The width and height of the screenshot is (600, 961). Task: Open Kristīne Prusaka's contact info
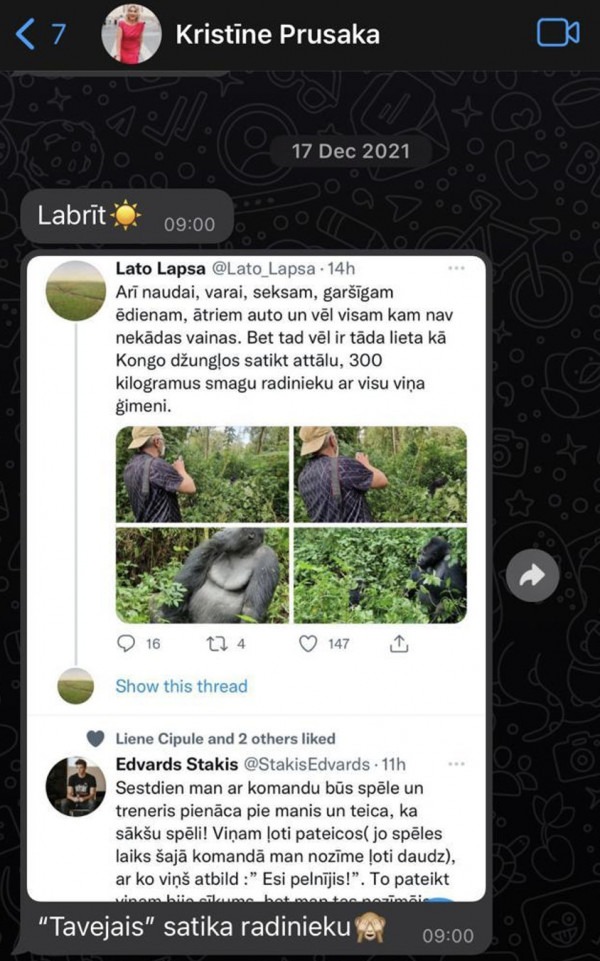(277, 35)
